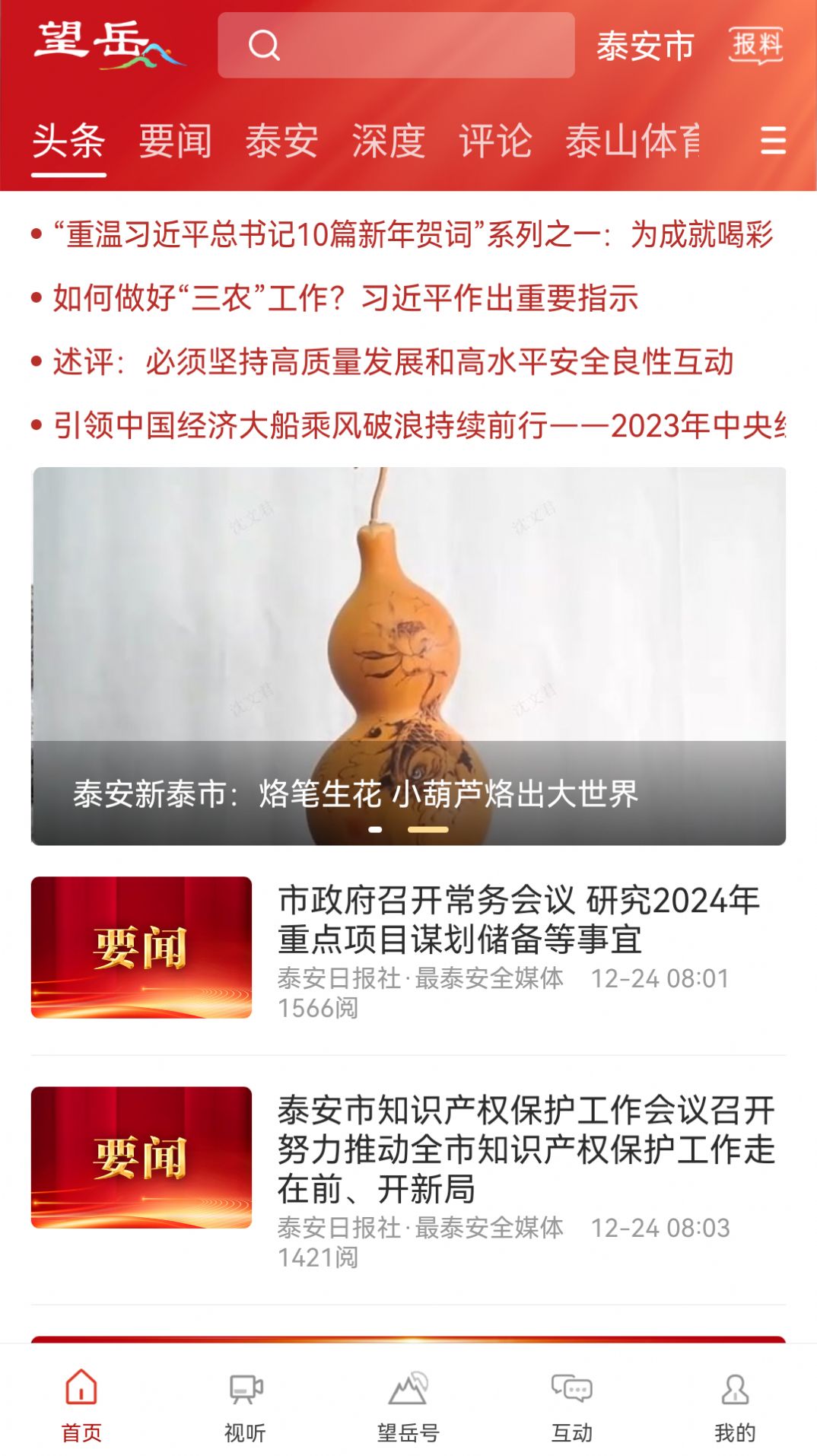The width and height of the screenshot is (817, 1456).
Task: Read the 泰安市知识产权保护工作会议 article
Action: [x=525, y=1149]
